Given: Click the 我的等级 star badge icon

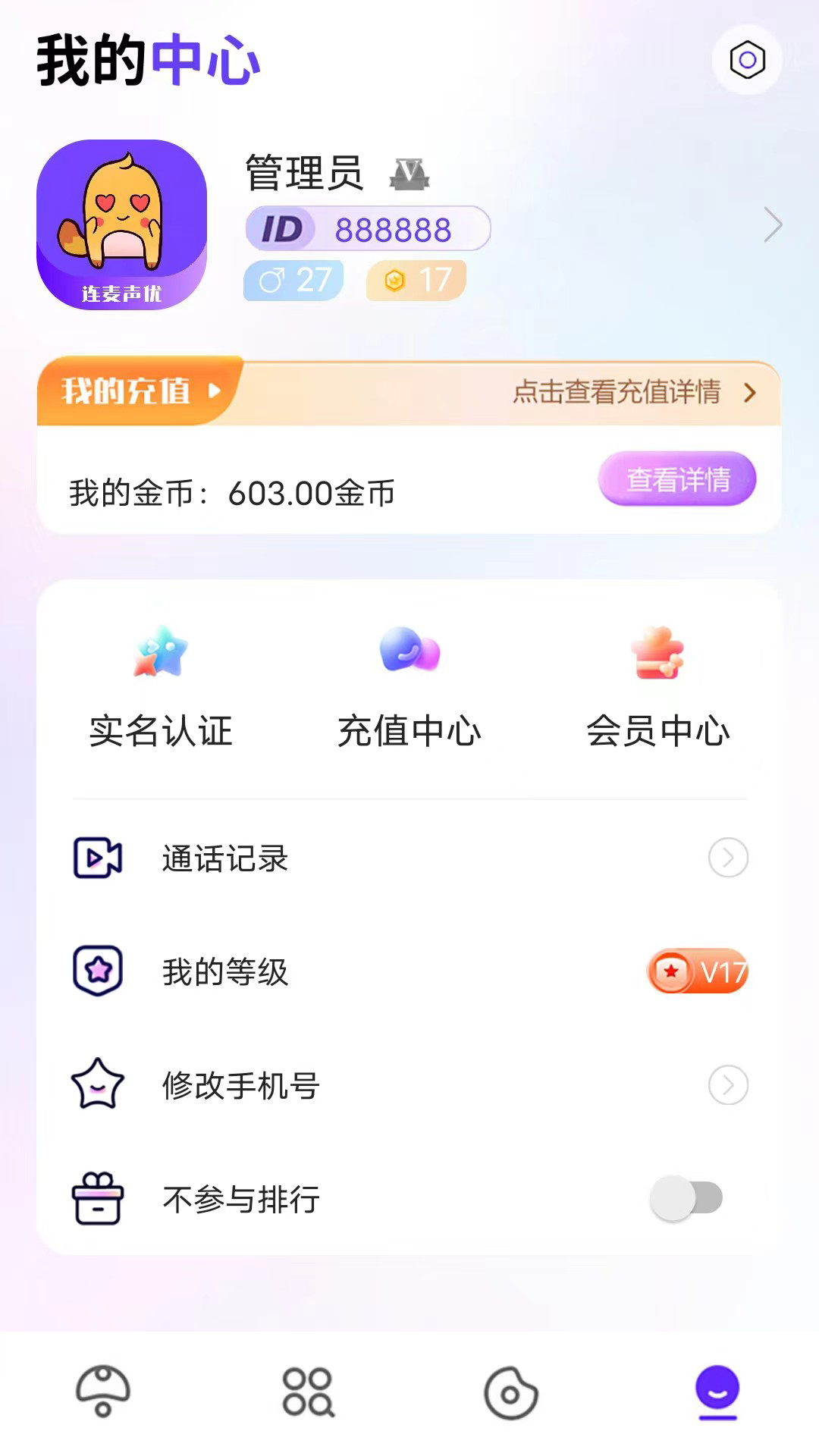Looking at the screenshot, I should [x=98, y=971].
